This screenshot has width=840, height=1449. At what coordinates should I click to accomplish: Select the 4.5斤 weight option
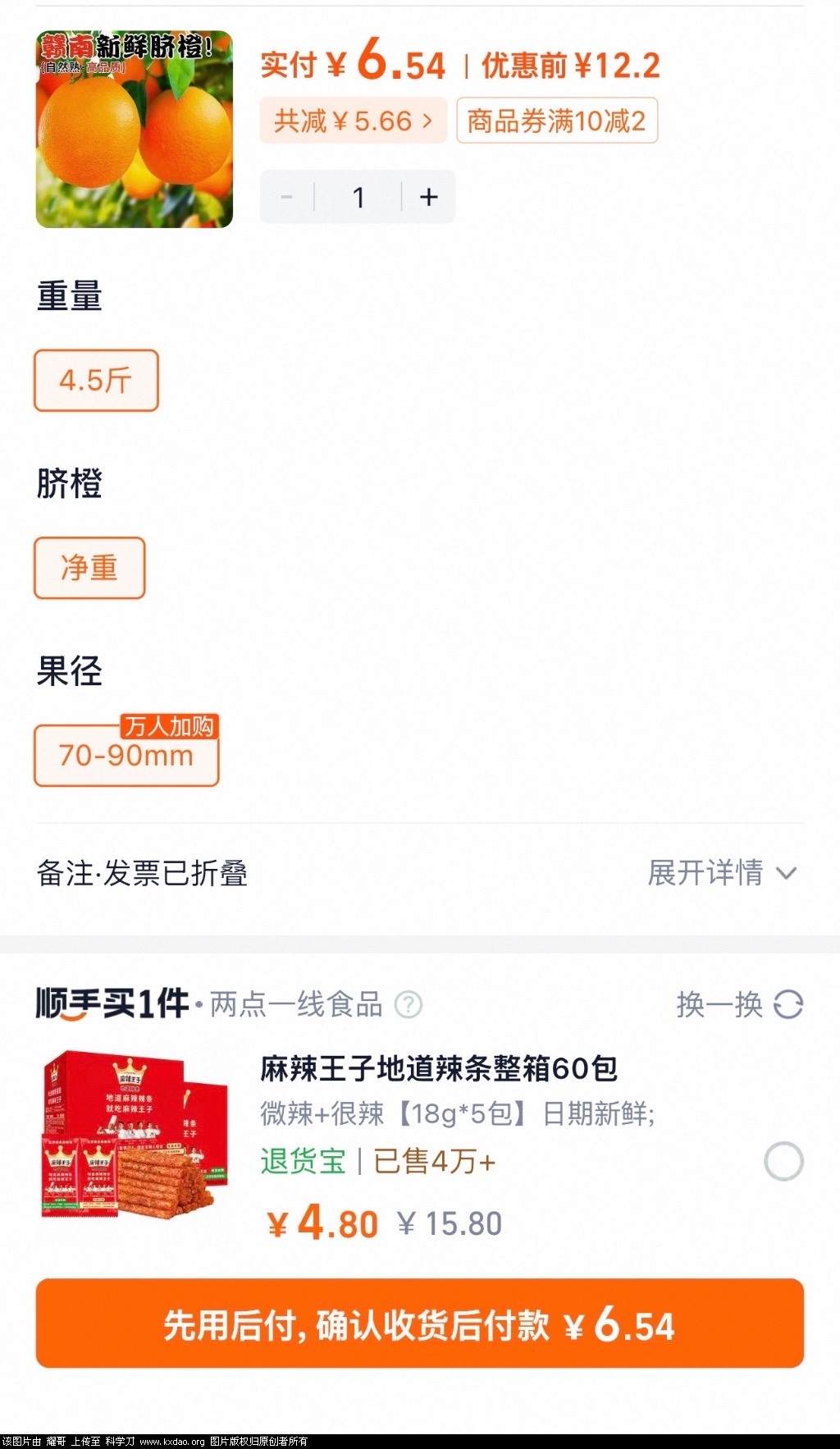point(96,381)
